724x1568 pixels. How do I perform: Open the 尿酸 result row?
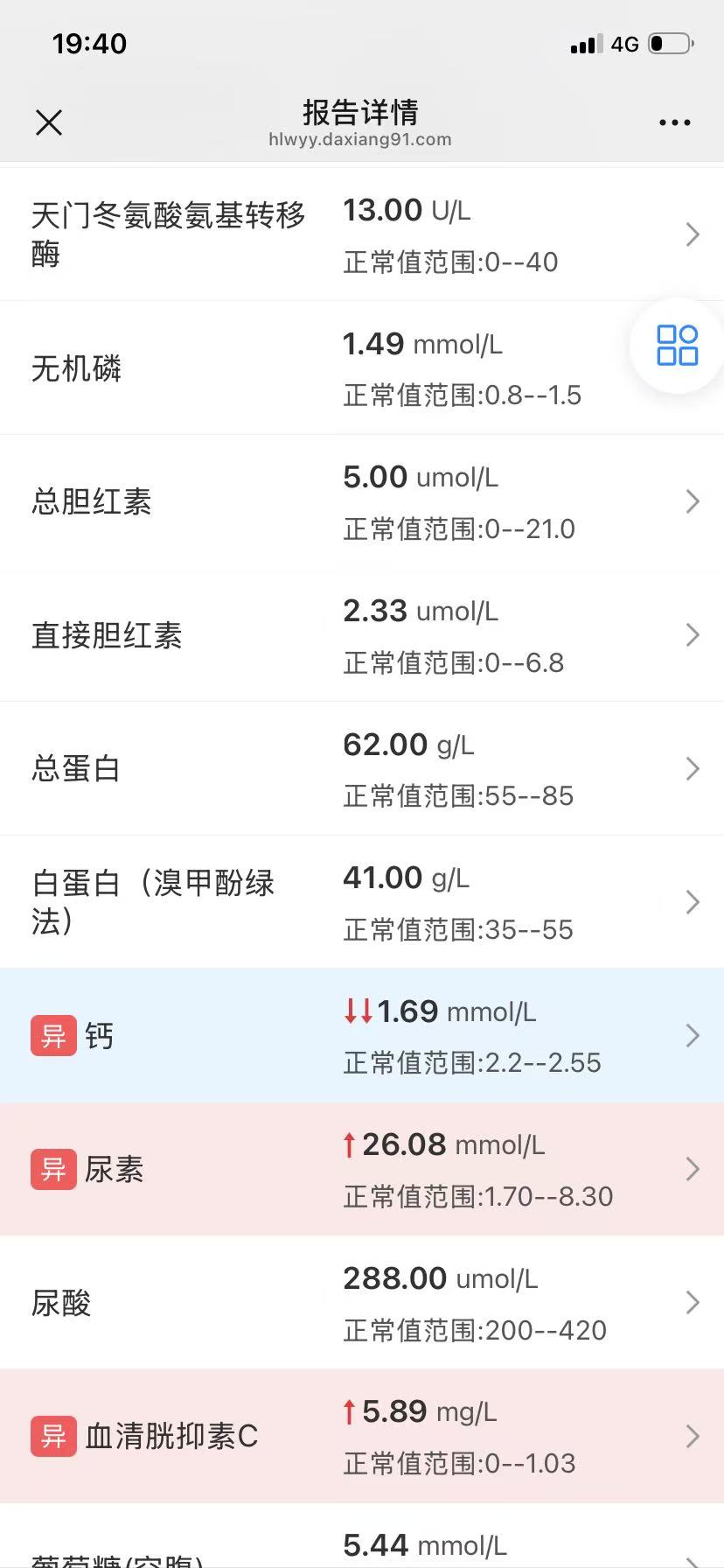[362, 1303]
